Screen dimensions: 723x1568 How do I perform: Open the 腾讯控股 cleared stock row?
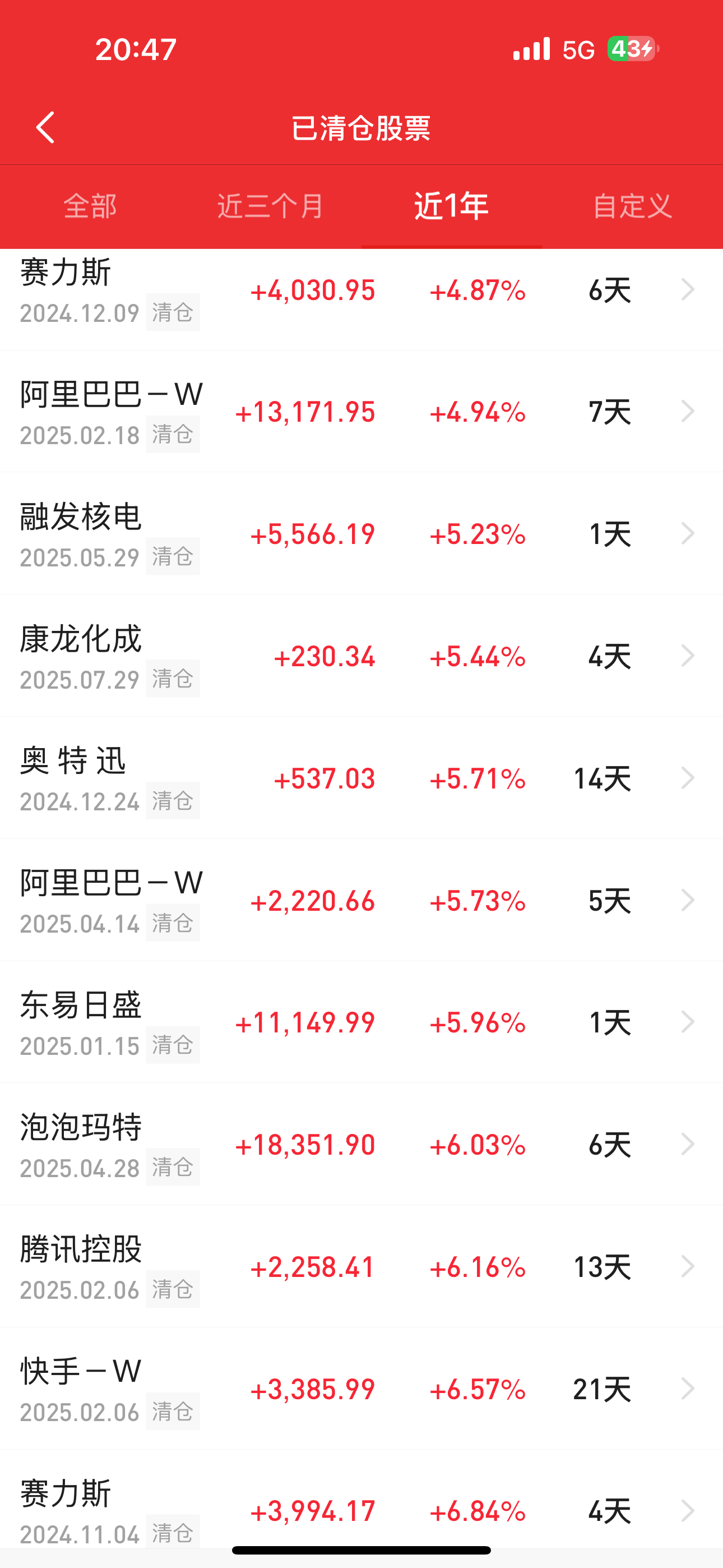pos(361,1267)
